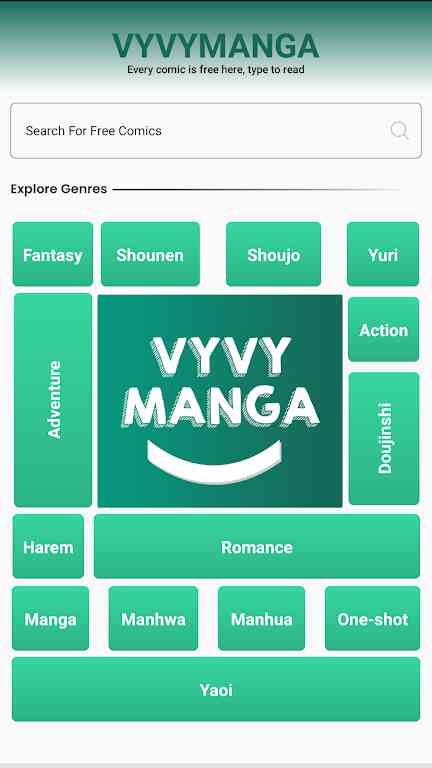Browse the Shounen genre

tap(150, 254)
